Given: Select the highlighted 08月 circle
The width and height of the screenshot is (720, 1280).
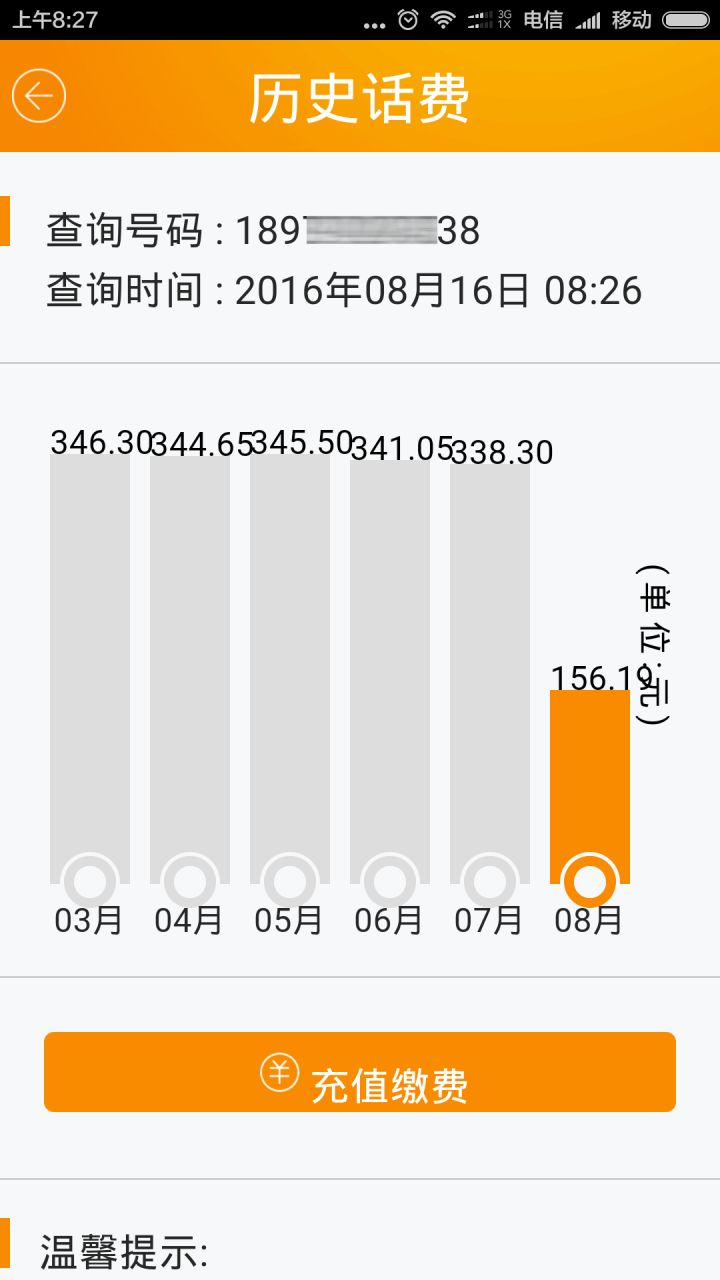Looking at the screenshot, I should pos(590,882).
